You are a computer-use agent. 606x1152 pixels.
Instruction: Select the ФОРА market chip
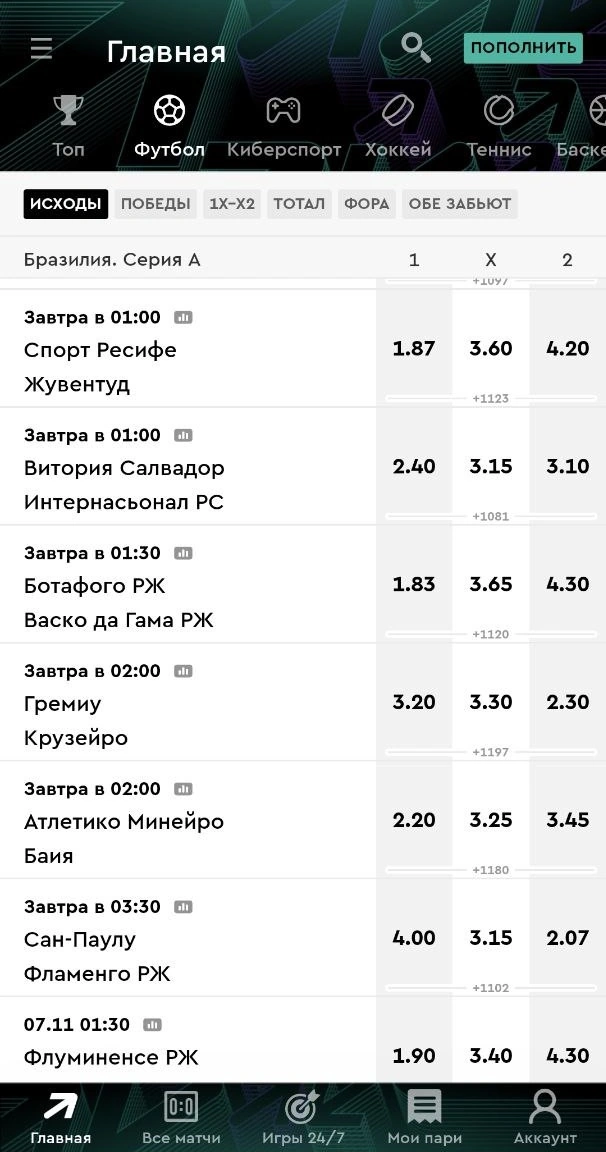pos(366,204)
